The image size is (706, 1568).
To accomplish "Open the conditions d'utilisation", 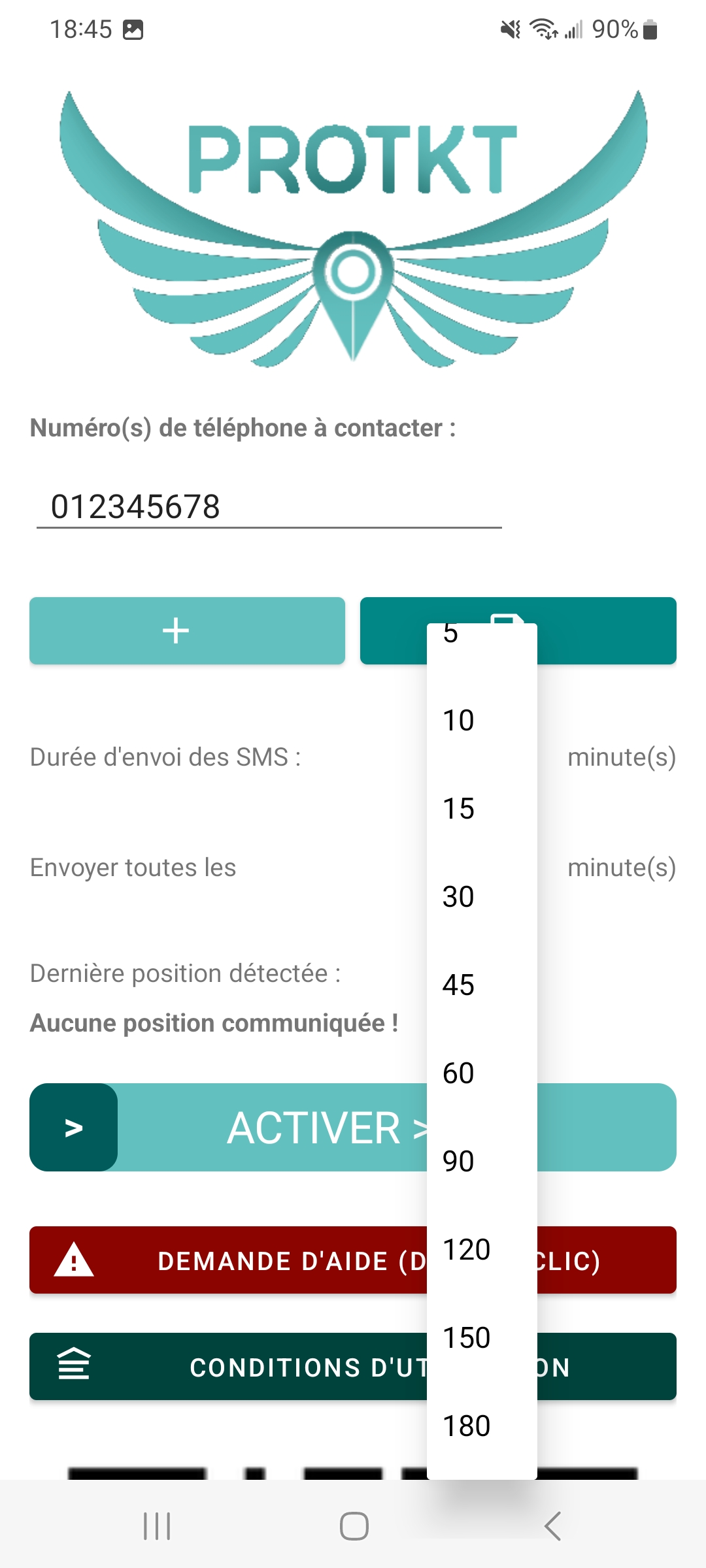I will pyautogui.click(x=229, y=1367).
